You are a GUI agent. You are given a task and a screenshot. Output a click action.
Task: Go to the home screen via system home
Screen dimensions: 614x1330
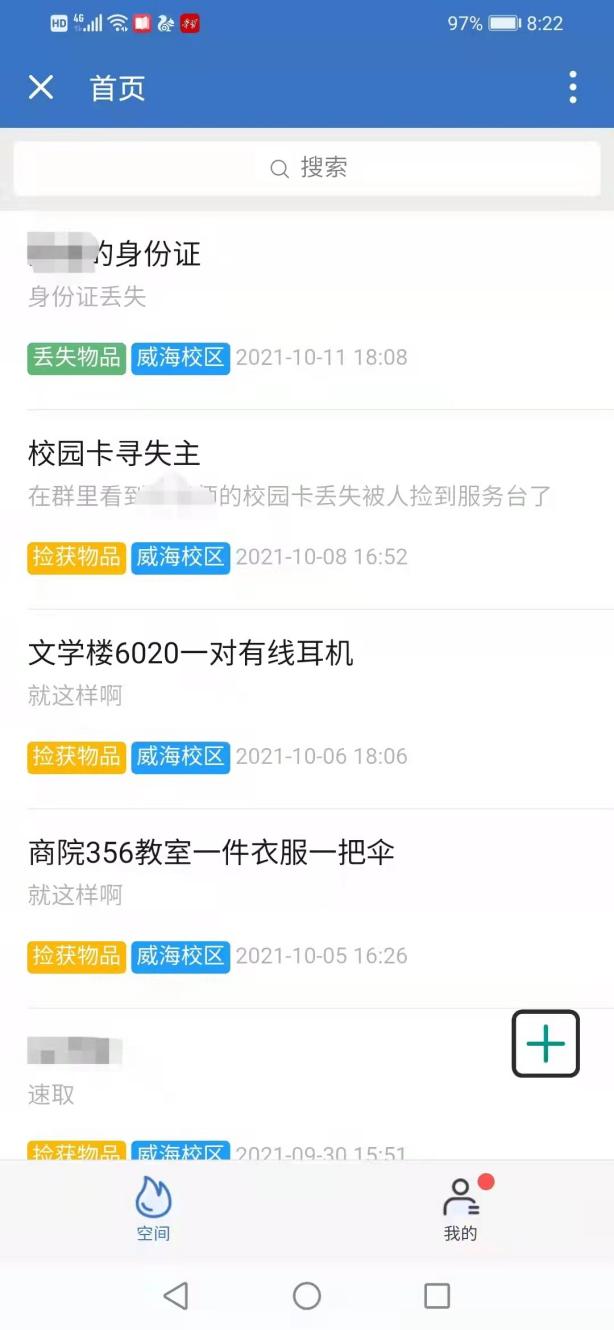307,1296
